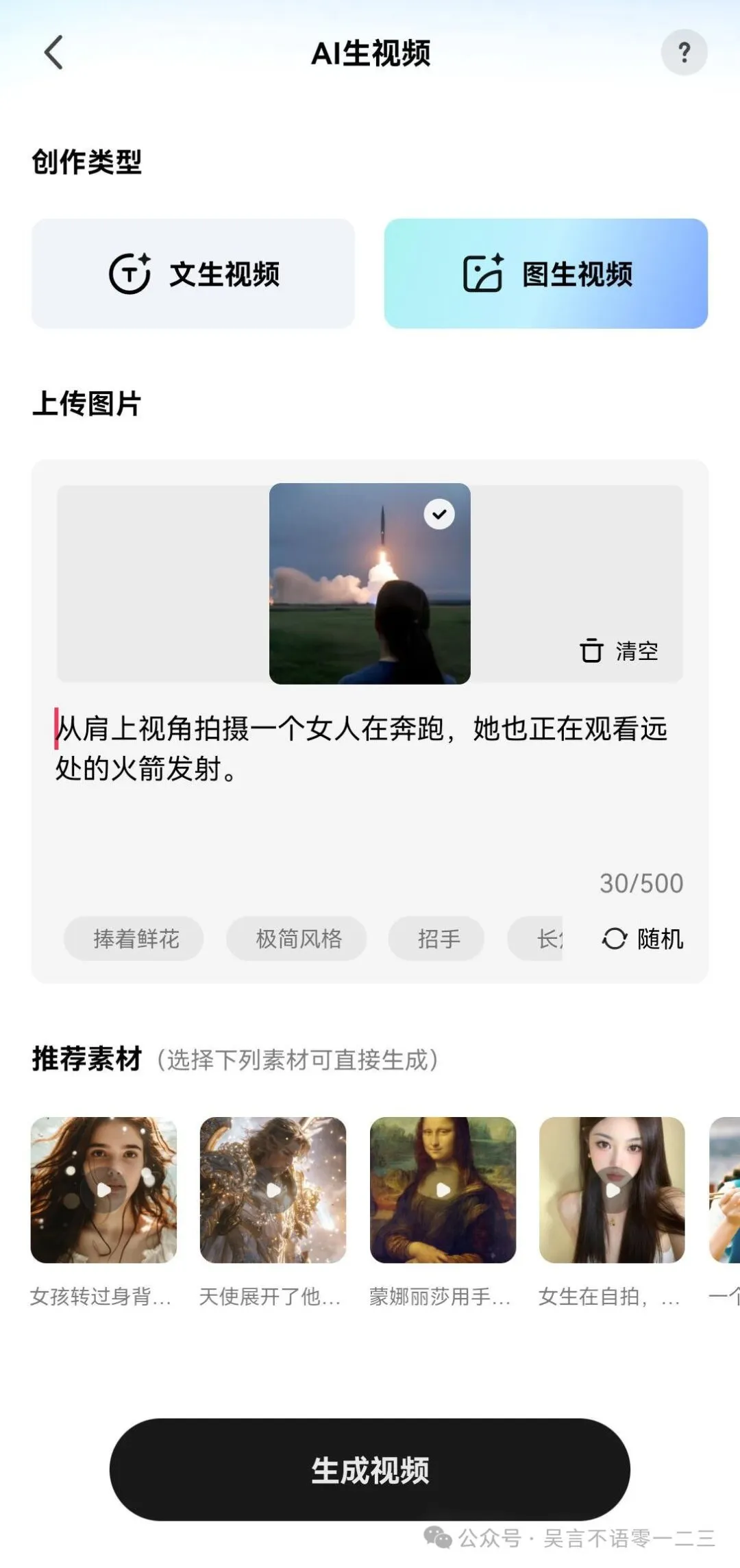
Task: Add the 招手 prompt chip
Action: pyautogui.click(x=437, y=938)
